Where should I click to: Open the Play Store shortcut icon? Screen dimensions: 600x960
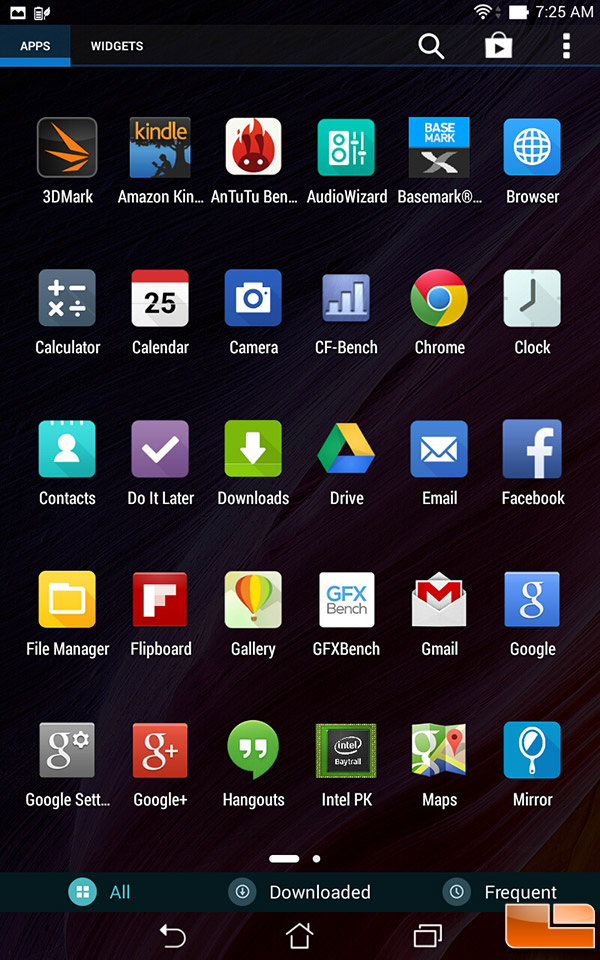[x=498, y=46]
